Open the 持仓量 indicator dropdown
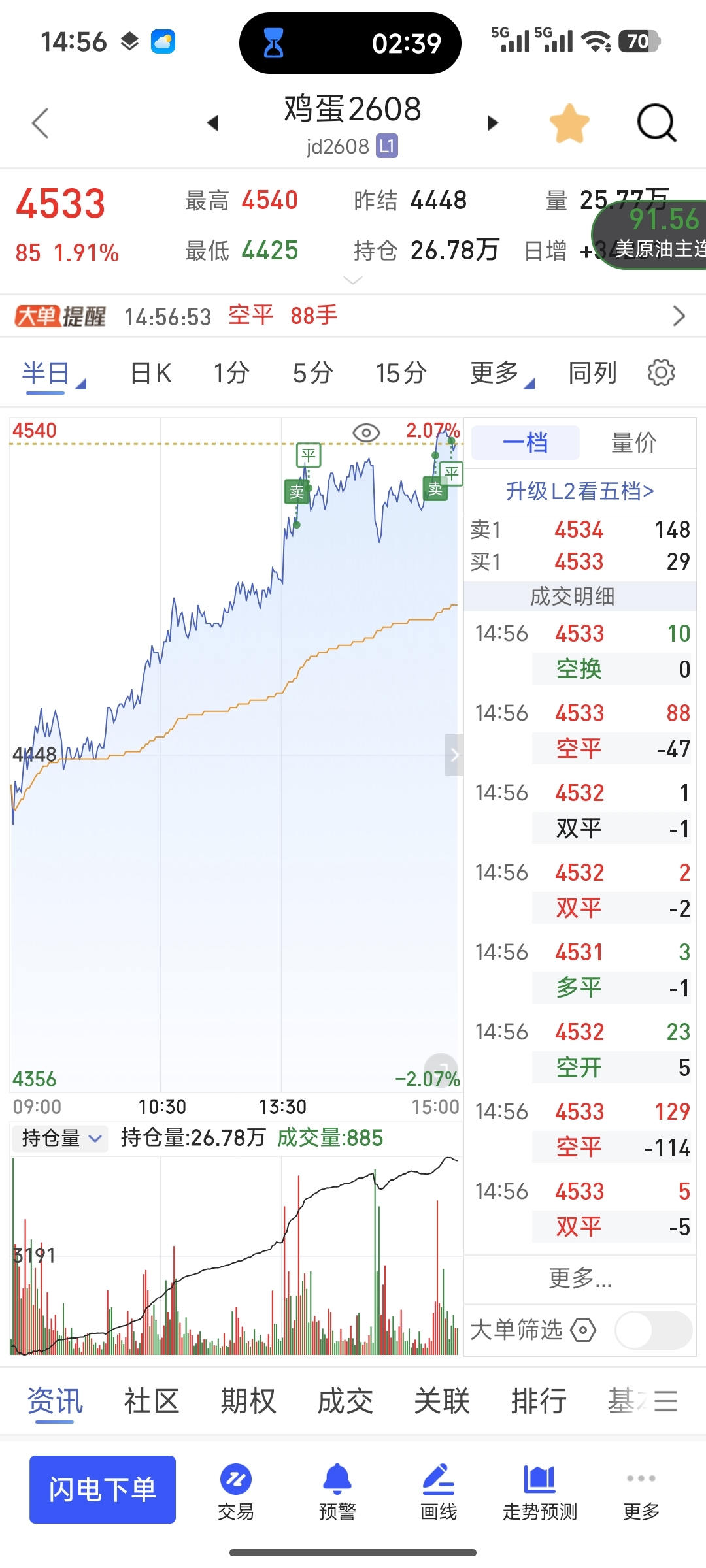706x1568 pixels. coord(61,1138)
